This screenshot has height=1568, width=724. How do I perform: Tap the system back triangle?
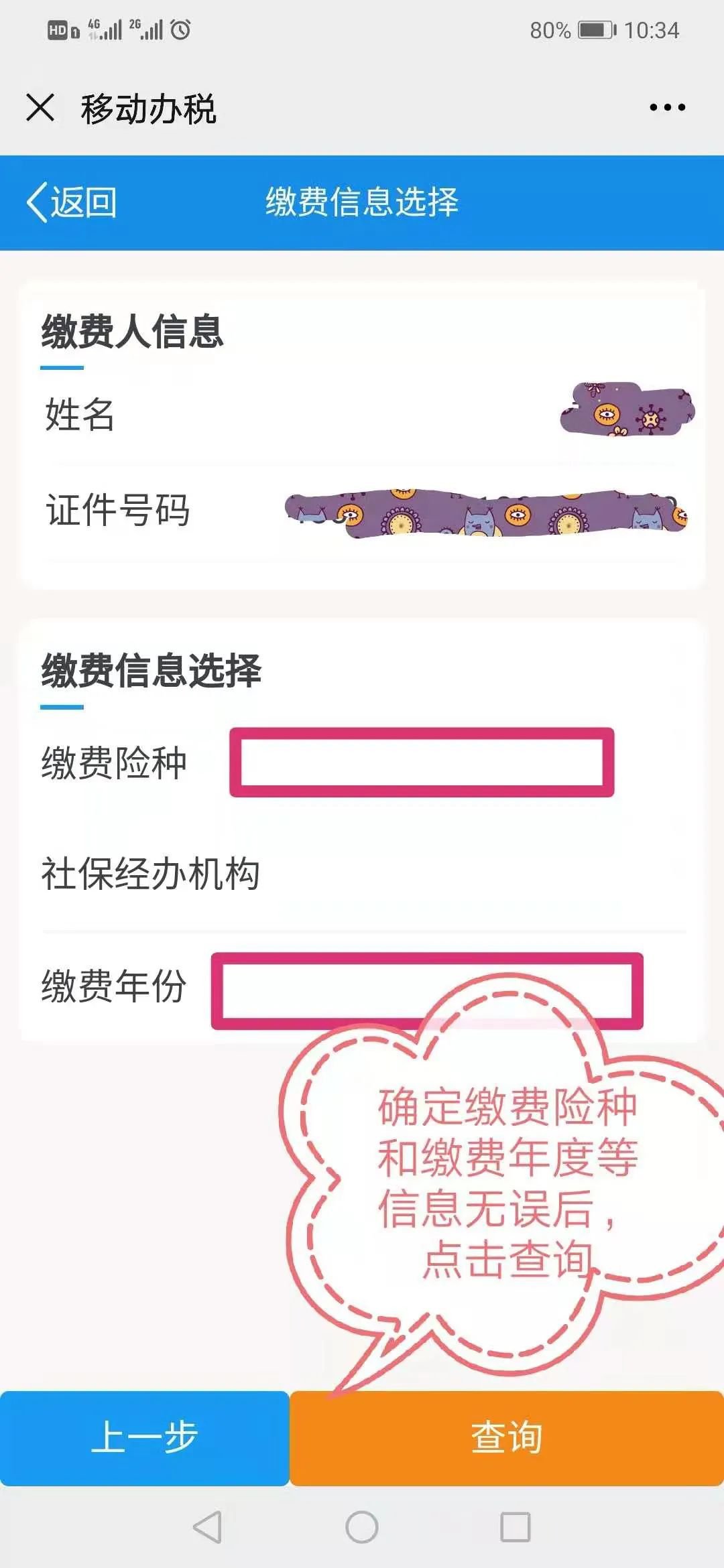[207, 1527]
